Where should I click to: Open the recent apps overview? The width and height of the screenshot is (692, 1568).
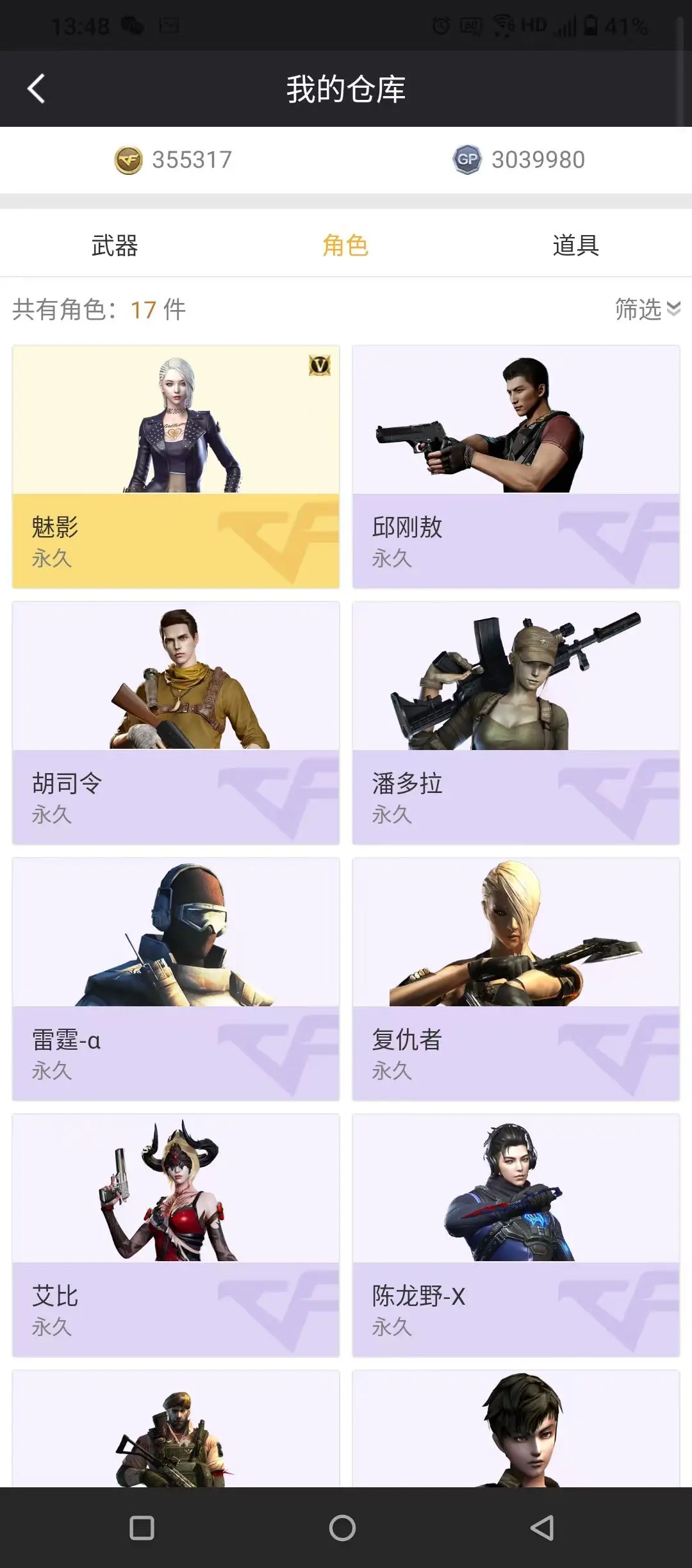coord(142,1528)
